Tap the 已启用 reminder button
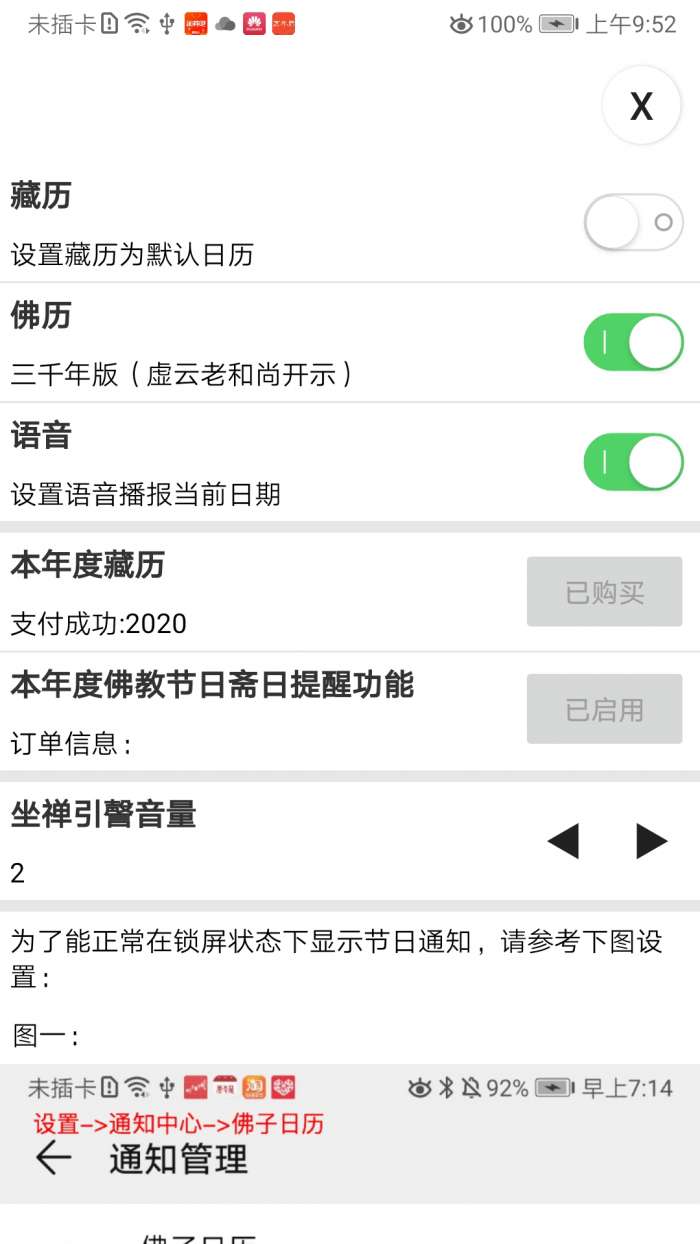The width and height of the screenshot is (700, 1244). (604, 709)
